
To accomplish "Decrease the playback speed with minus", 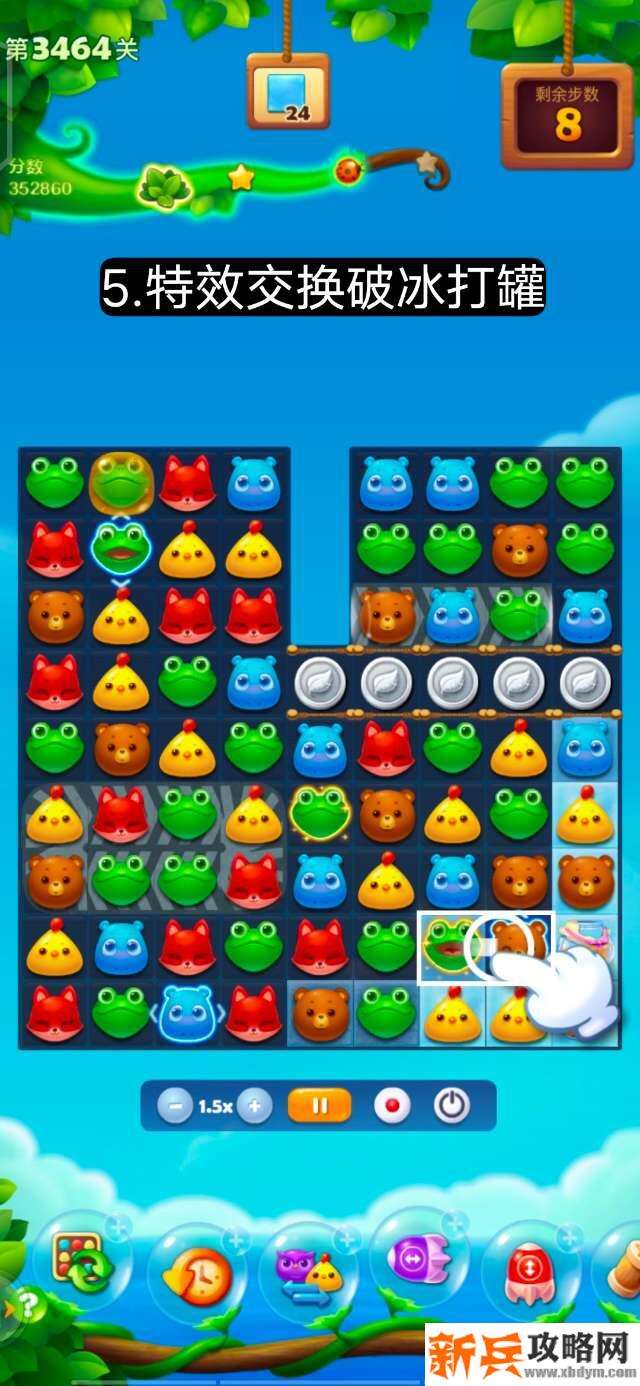I will click(175, 1106).
